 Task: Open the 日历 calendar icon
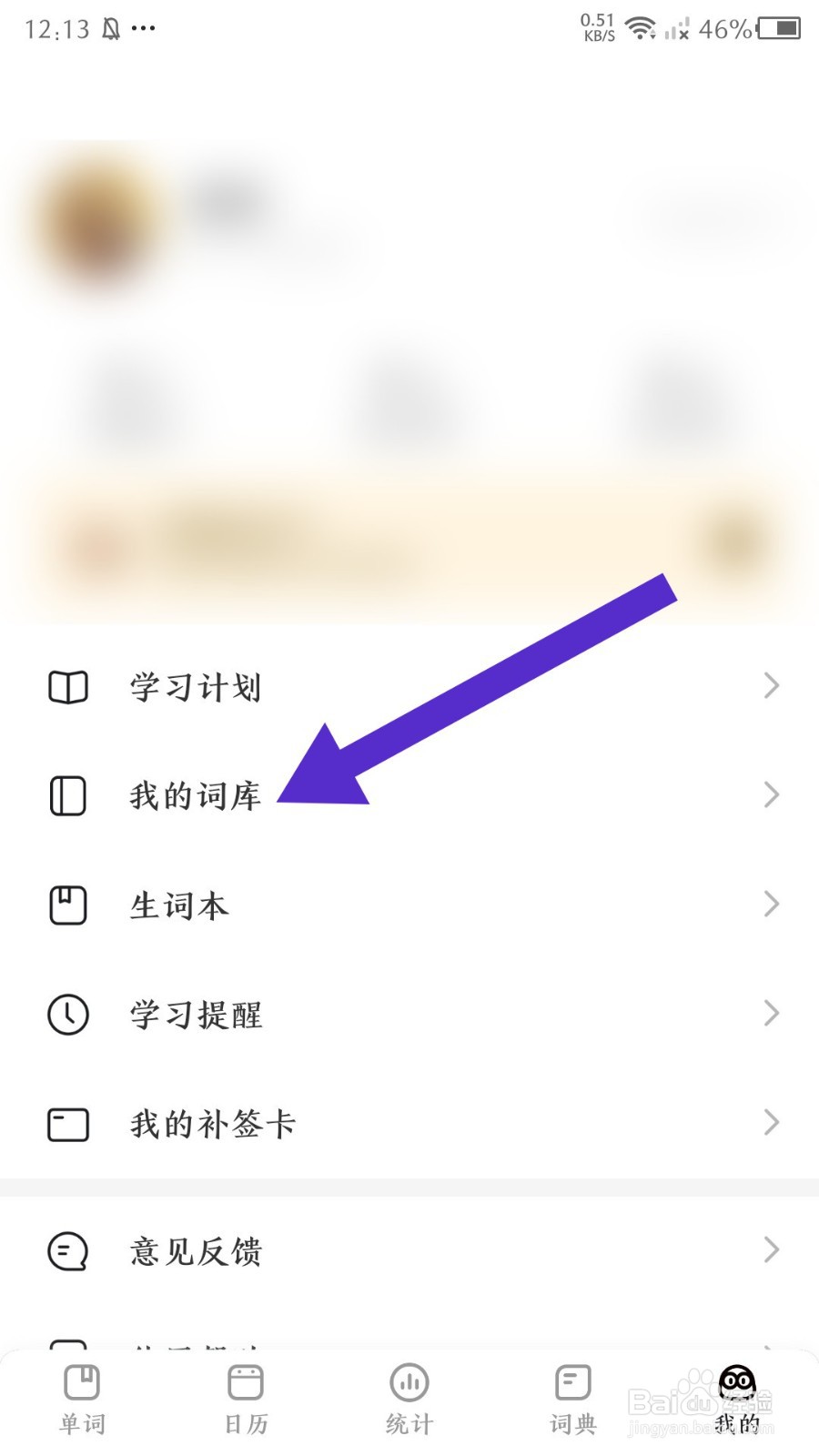(x=245, y=1383)
